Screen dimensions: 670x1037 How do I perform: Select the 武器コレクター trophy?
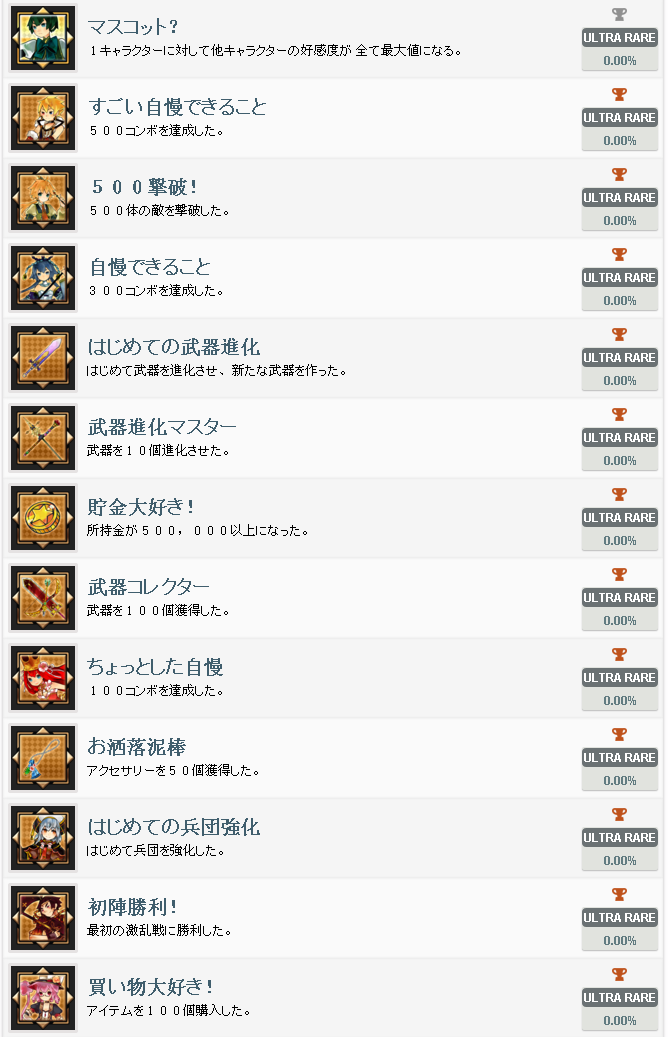coord(148,587)
